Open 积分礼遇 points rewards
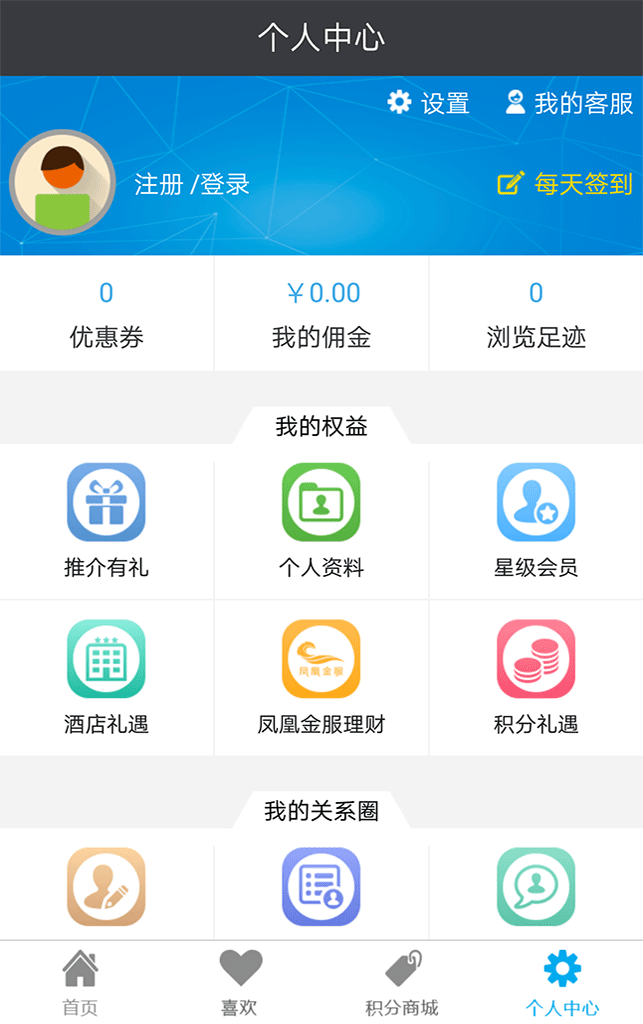The width and height of the screenshot is (643, 1024). pyautogui.click(x=536, y=677)
